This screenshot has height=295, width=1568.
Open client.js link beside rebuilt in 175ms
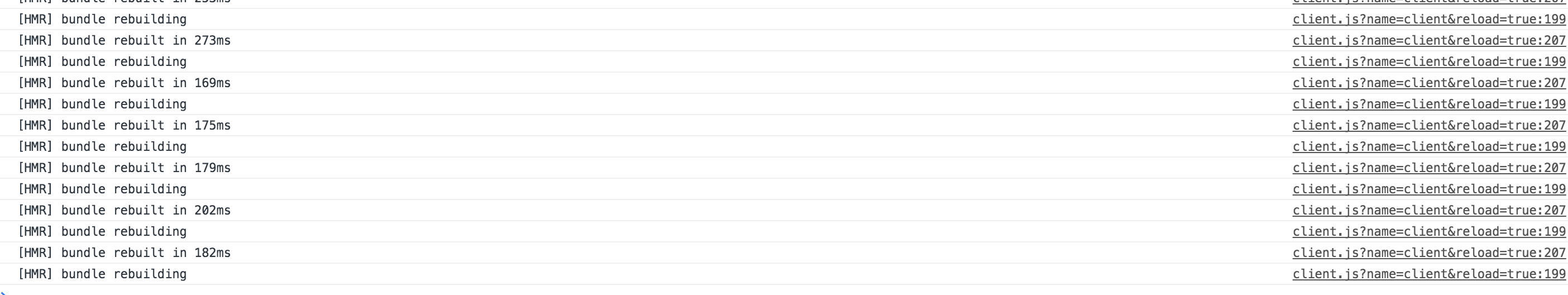coord(1428,125)
